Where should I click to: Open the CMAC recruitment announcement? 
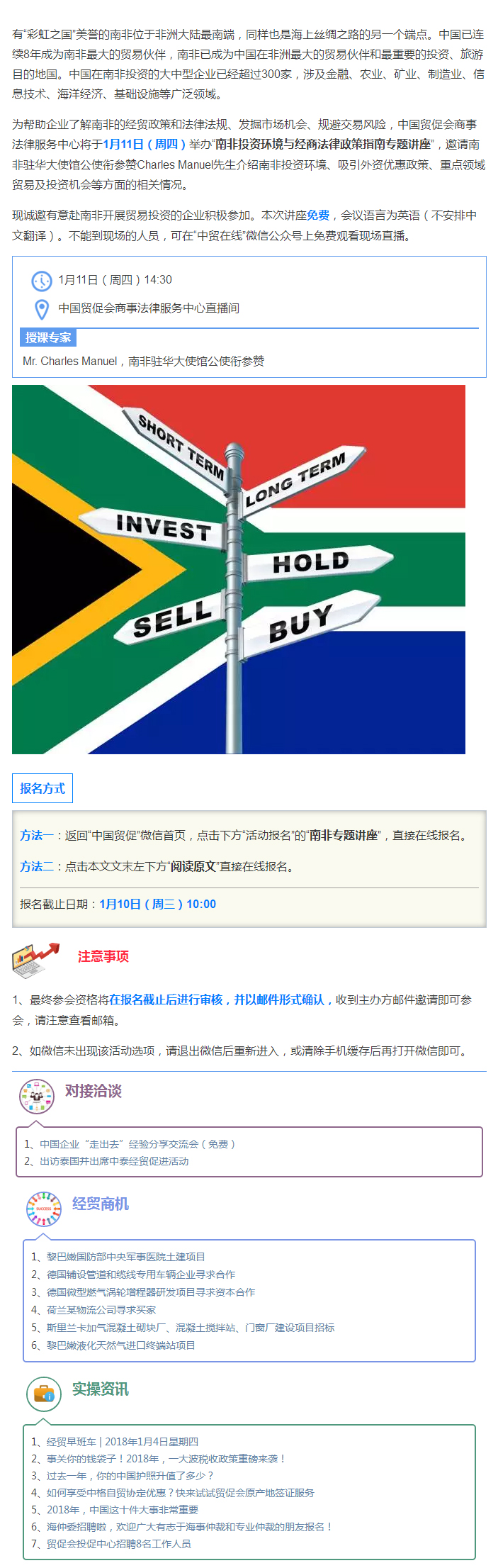coord(189,1526)
